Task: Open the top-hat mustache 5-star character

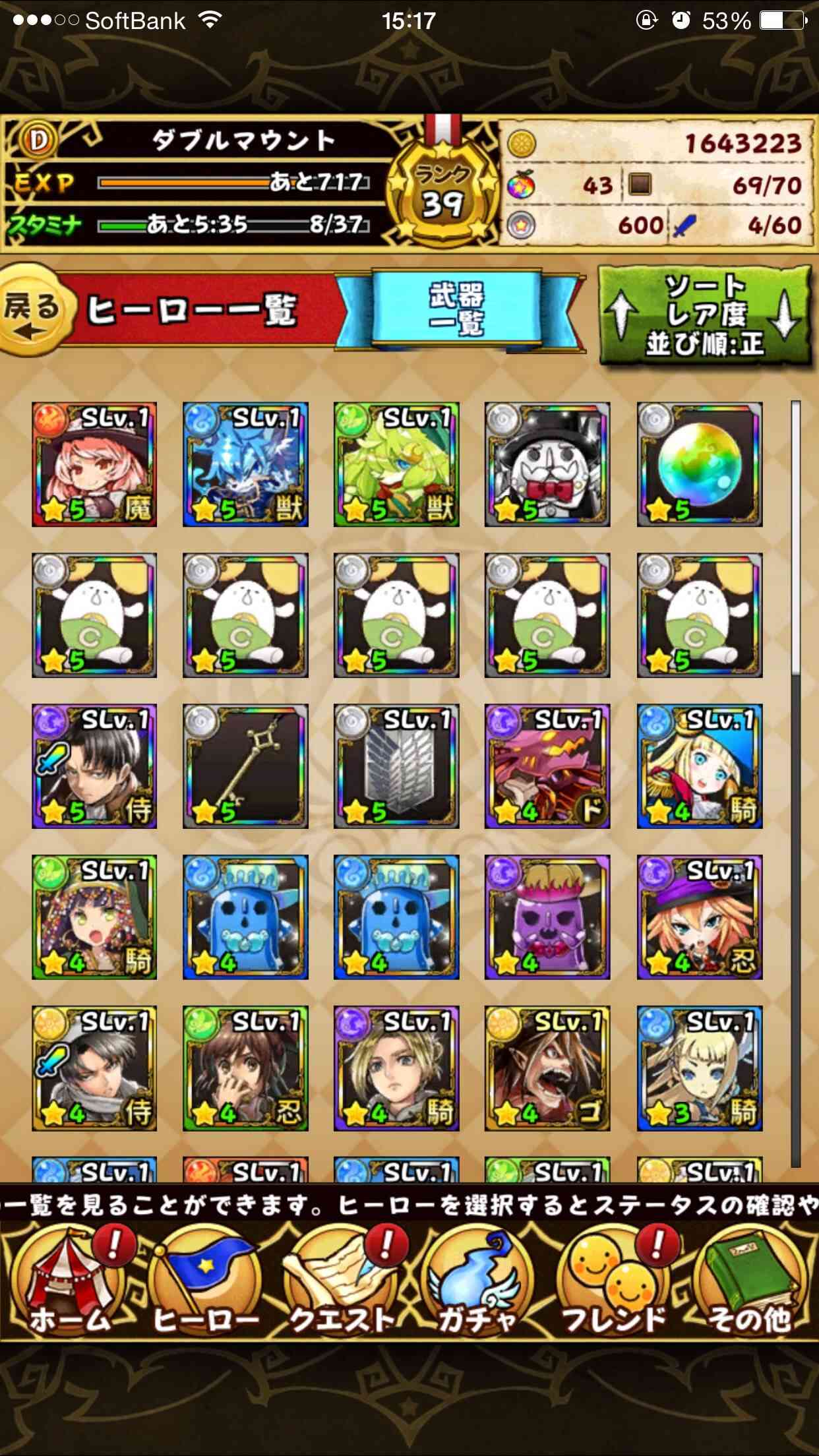Action: pos(547,464)
